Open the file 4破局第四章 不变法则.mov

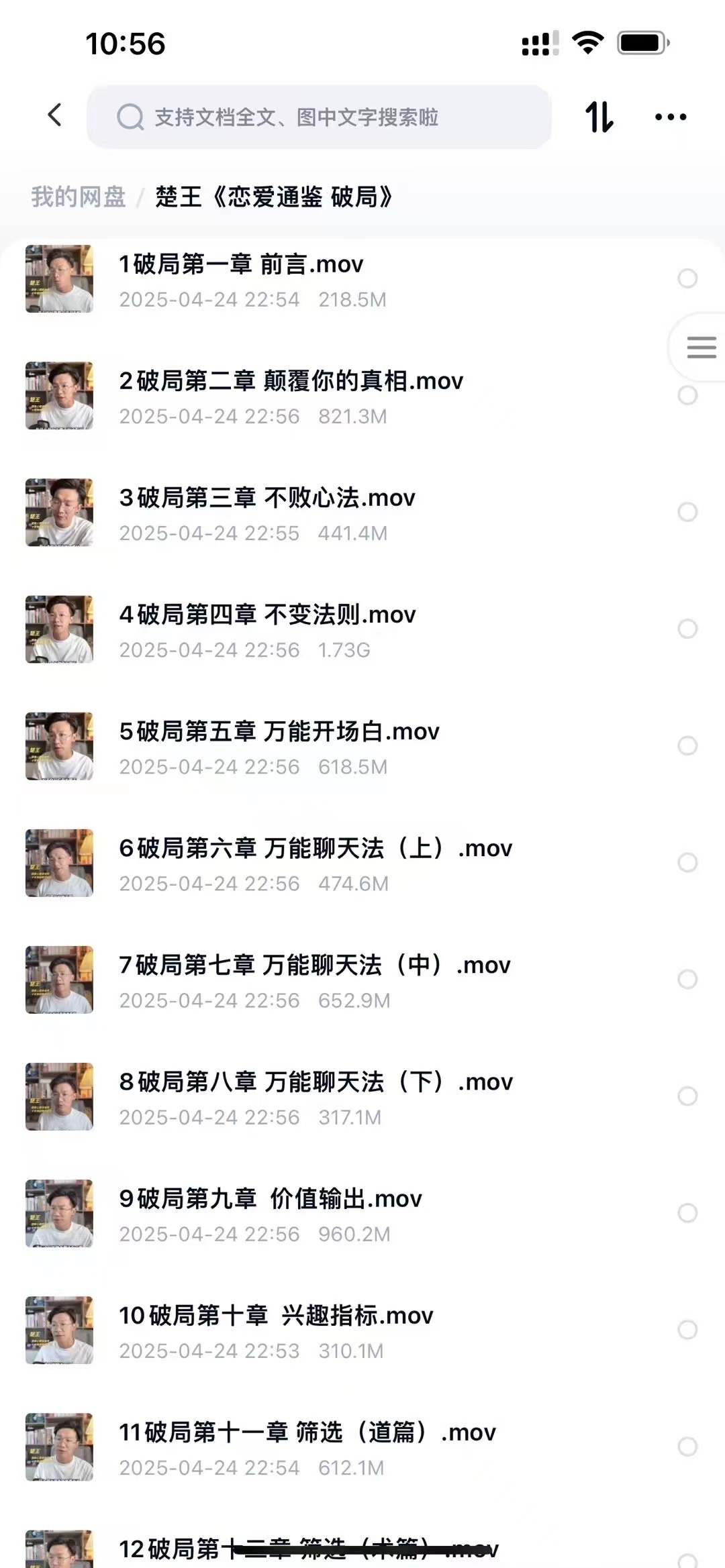tap(267, 615)
